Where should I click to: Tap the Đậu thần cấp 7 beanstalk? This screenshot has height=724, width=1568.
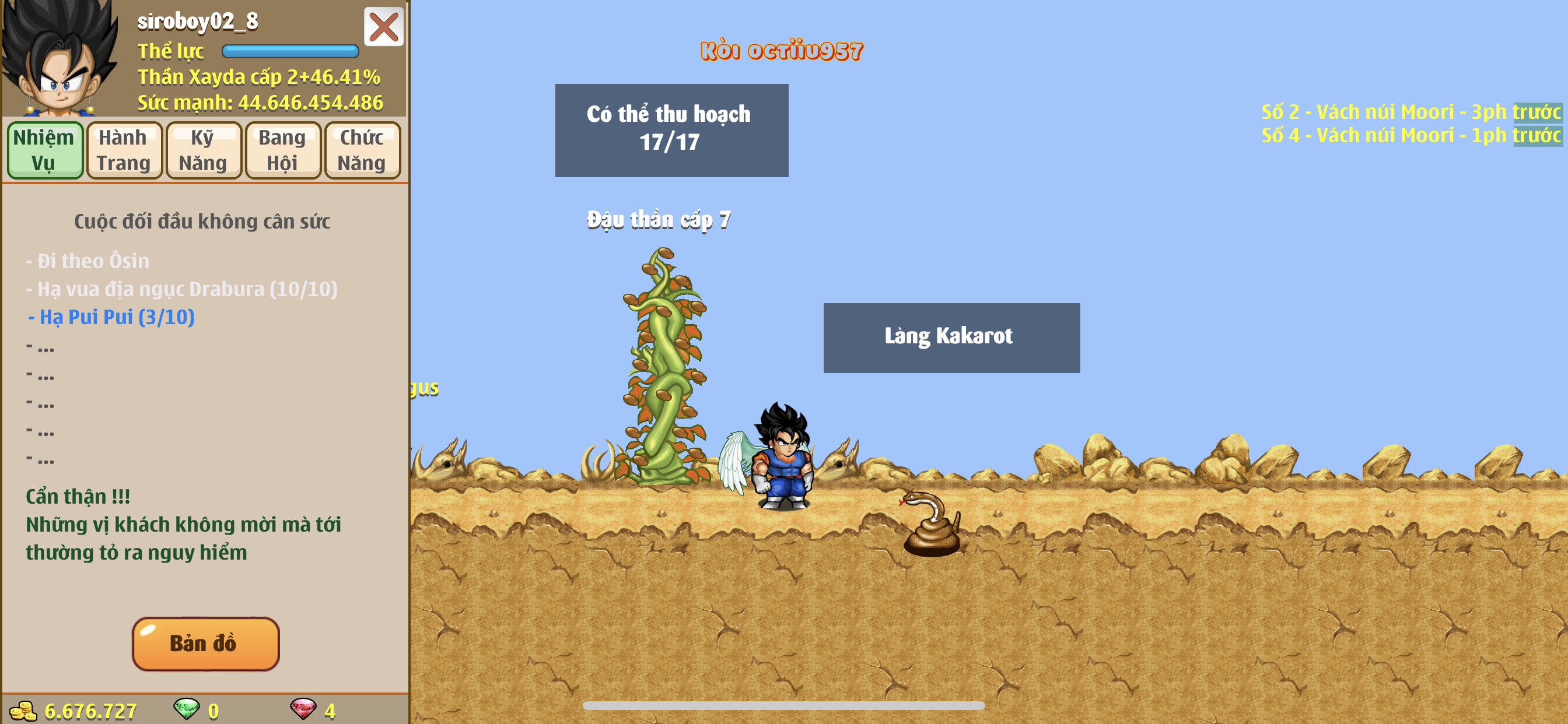(x=664, y=371)
